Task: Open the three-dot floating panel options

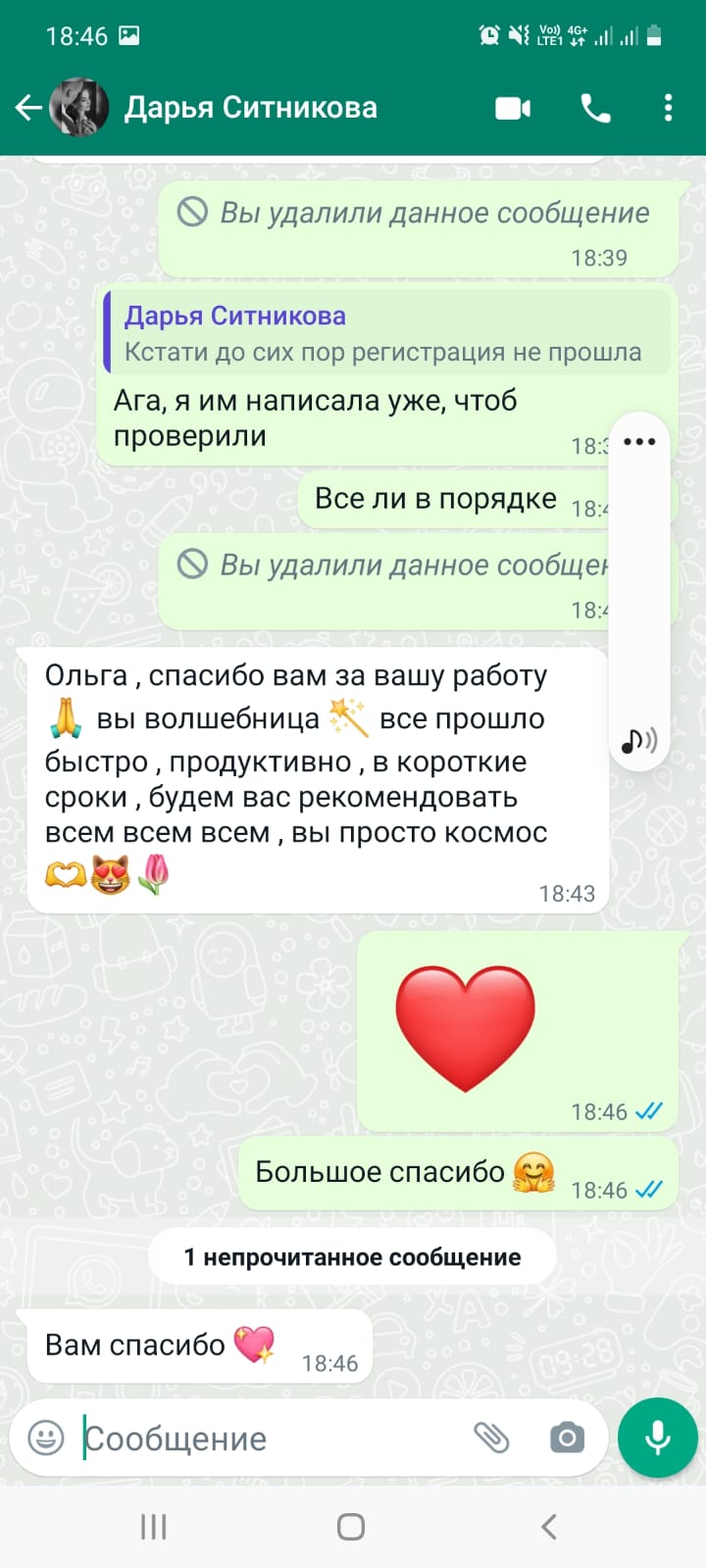Action: pos(639,442)
